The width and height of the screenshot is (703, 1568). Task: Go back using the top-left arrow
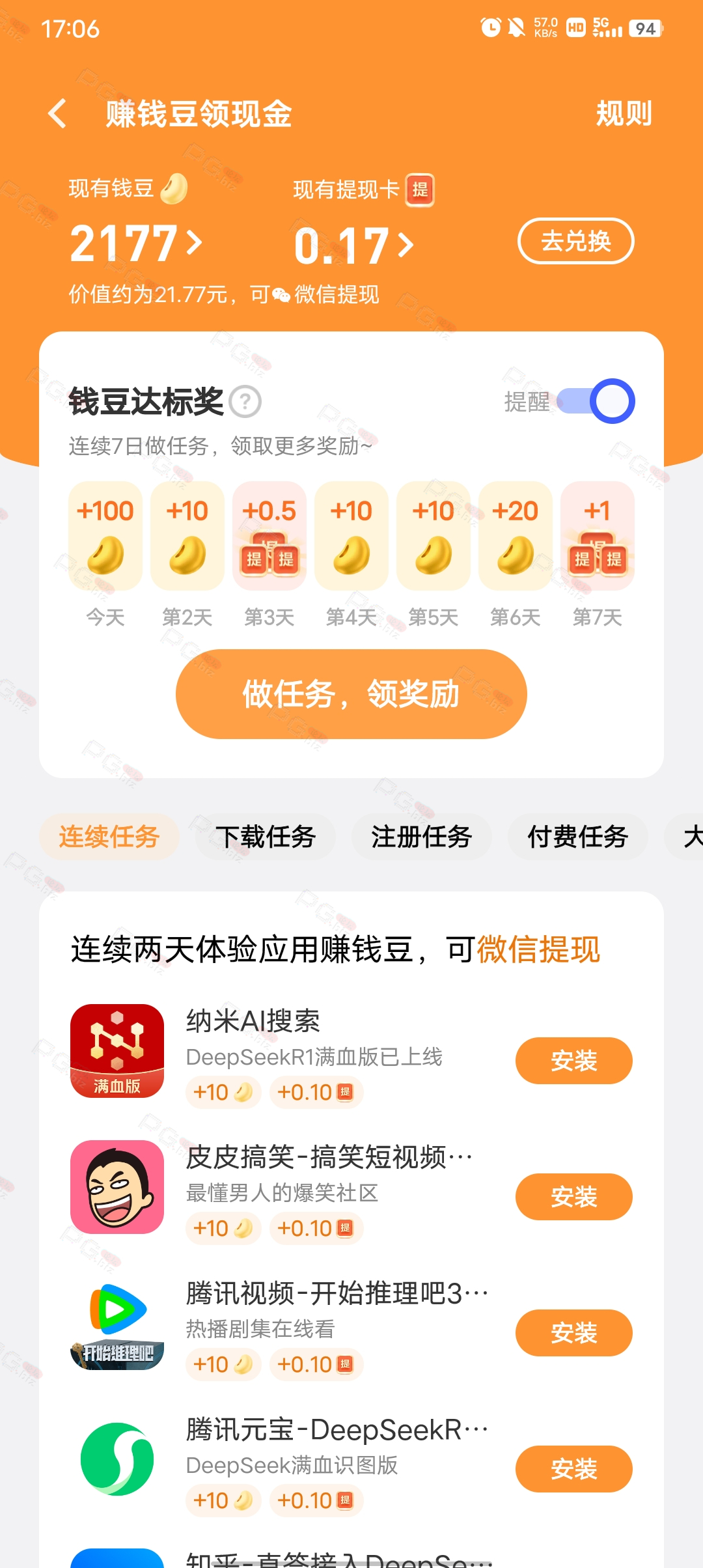click(57, 114)
